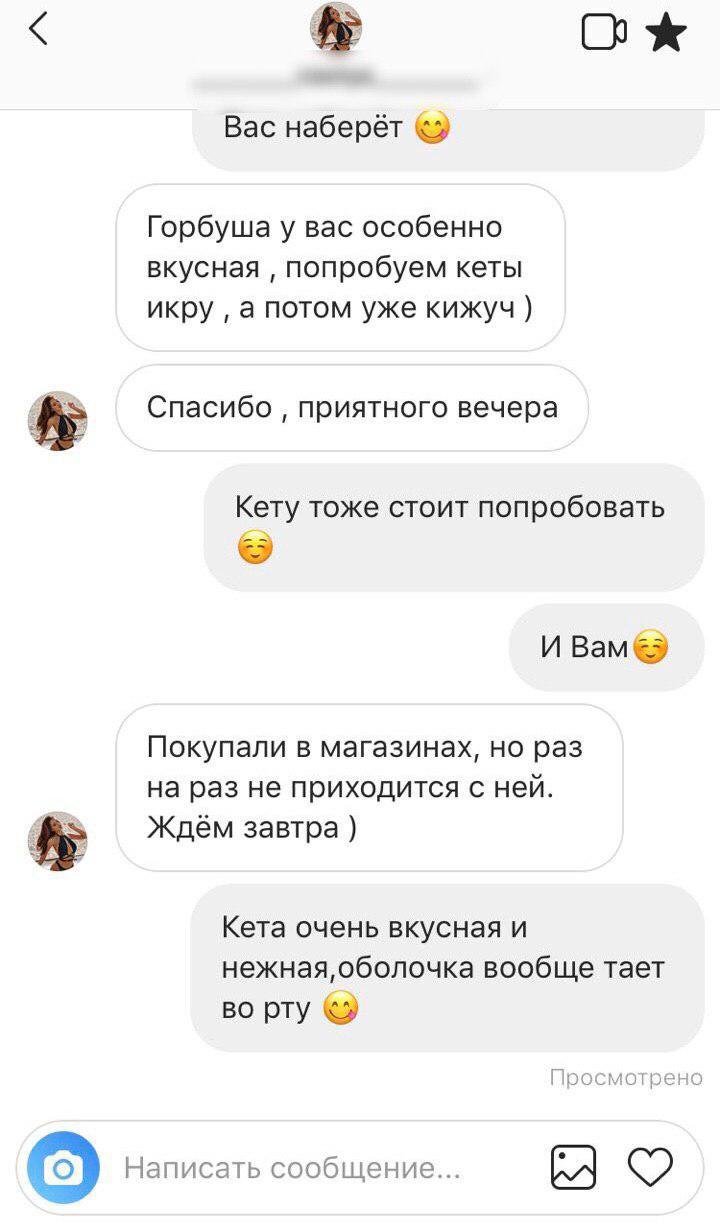Open the contact's profile picture in header
The image size is (720, 1229).
click(336, 27)
